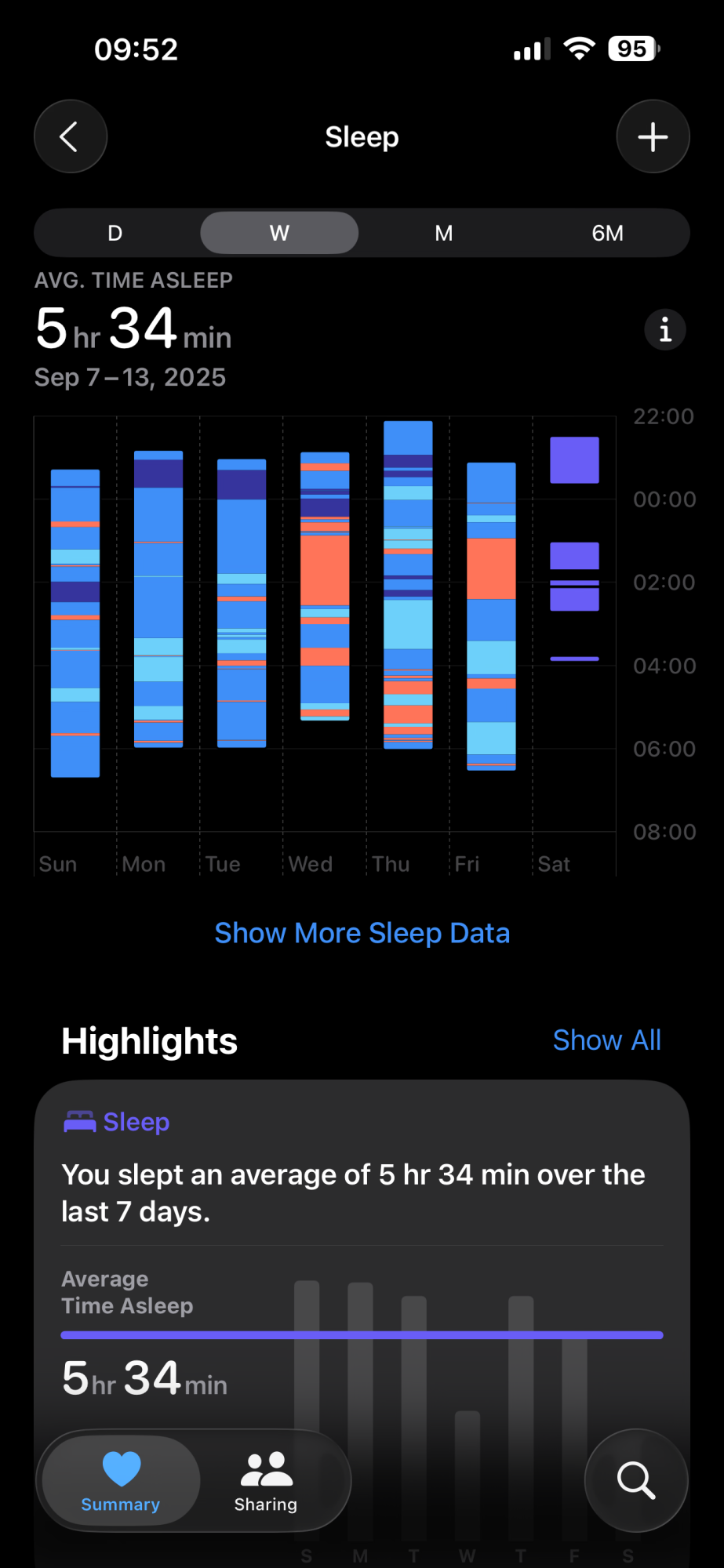Switch to the day view tab
This screenshot has height=1568, width=724.
pos(115,233)
